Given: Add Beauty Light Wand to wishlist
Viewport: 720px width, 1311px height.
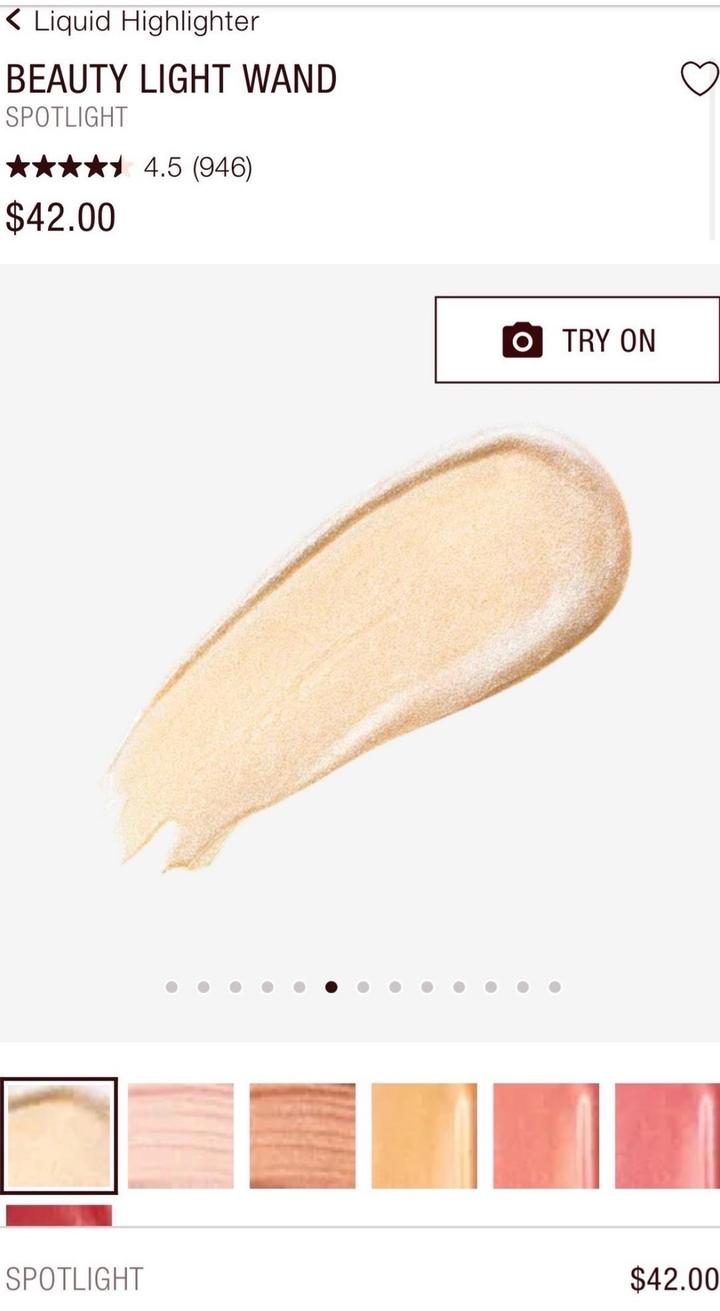Looking at the screenshot, I should (699, 79).
